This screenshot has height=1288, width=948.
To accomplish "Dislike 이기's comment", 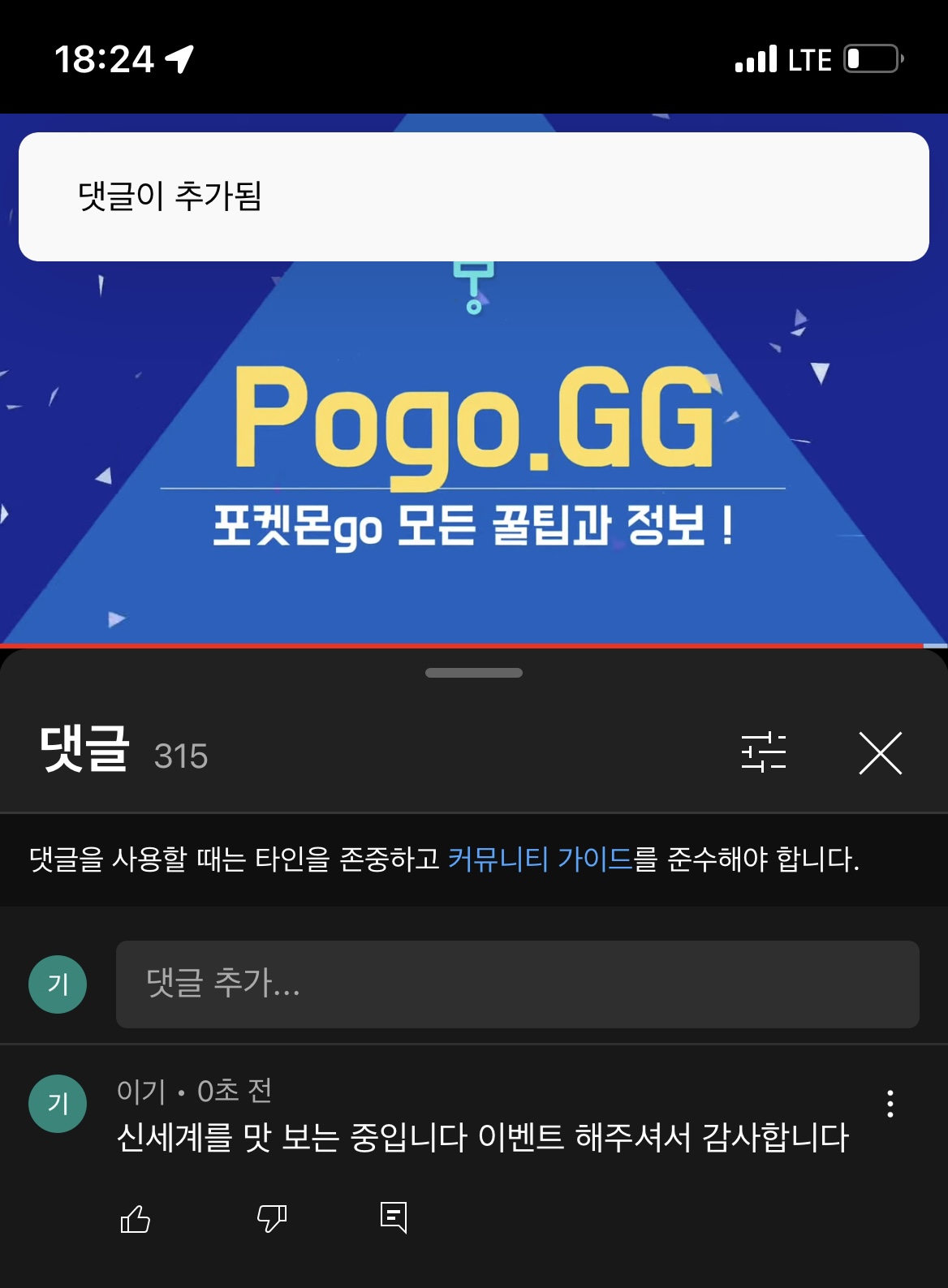I will click(271, 1218).
